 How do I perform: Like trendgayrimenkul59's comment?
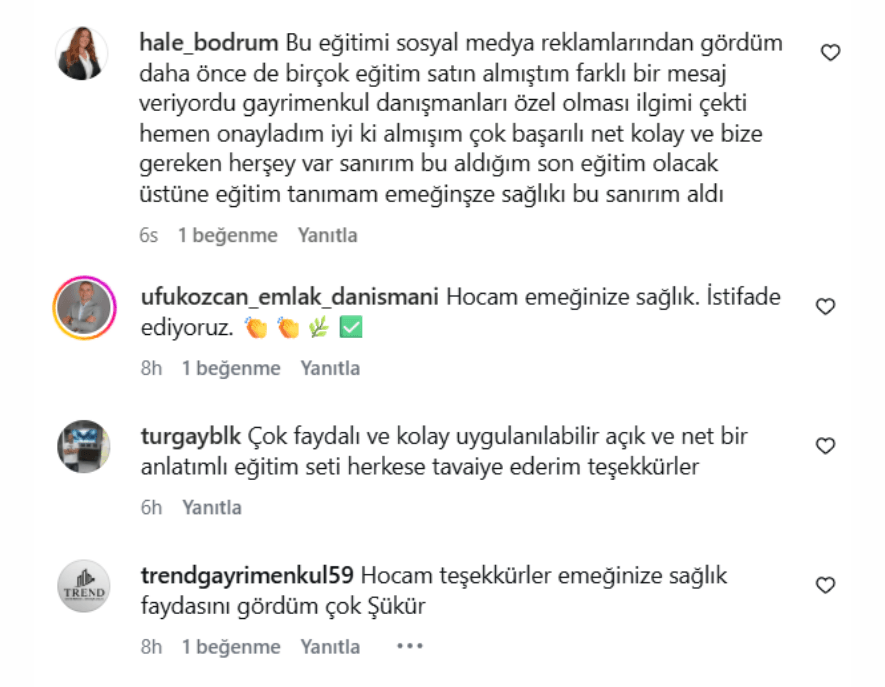(825, 585)
